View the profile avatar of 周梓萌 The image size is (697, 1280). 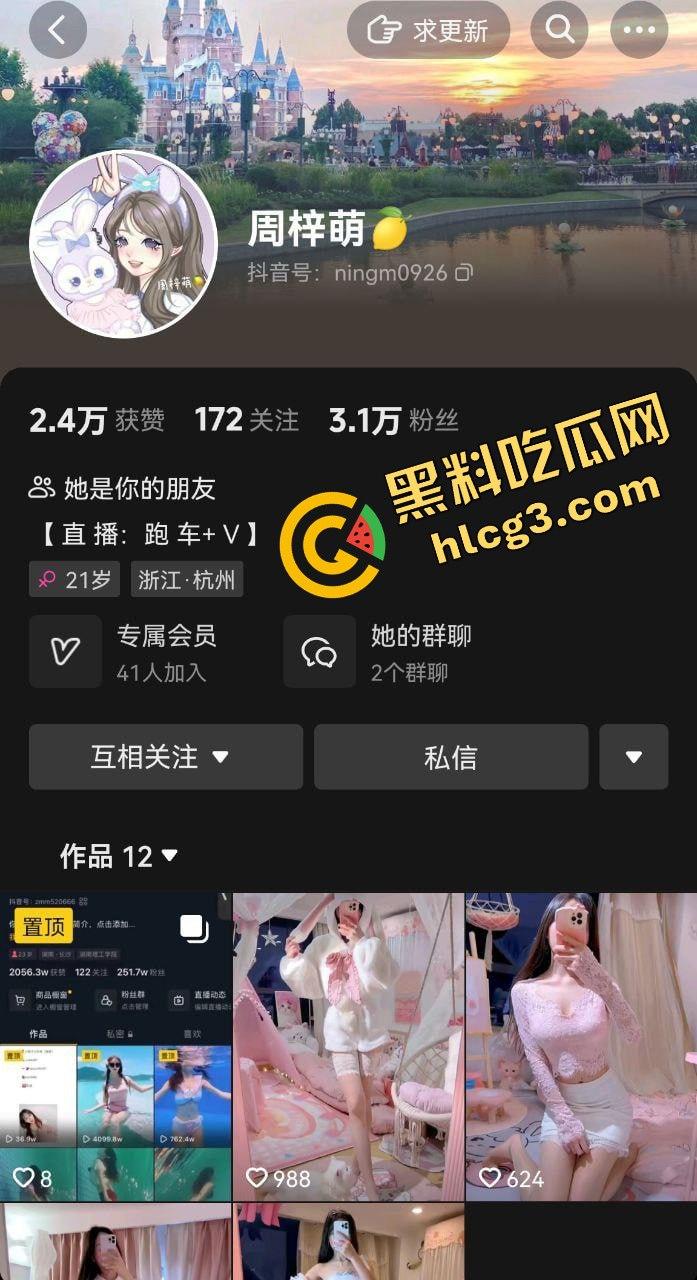tap(124, 244)
